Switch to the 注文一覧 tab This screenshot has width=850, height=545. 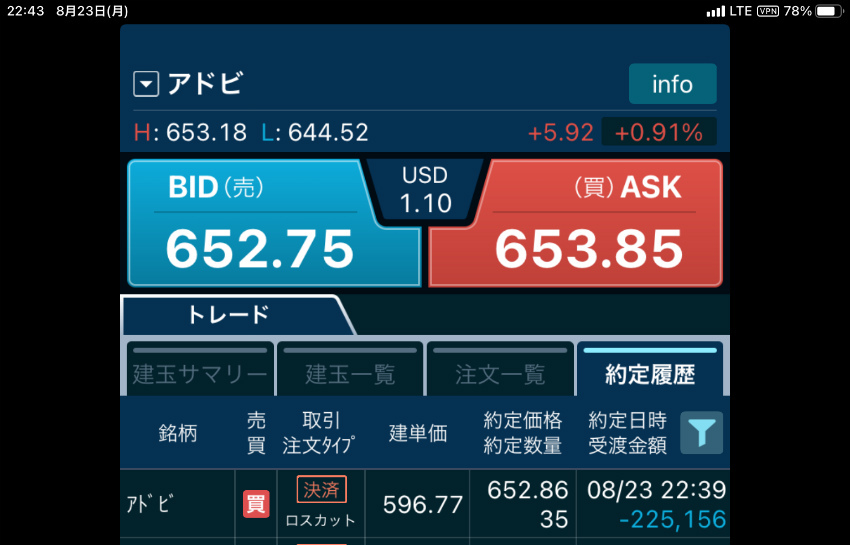pyautogui.click(x=500, y=370)
